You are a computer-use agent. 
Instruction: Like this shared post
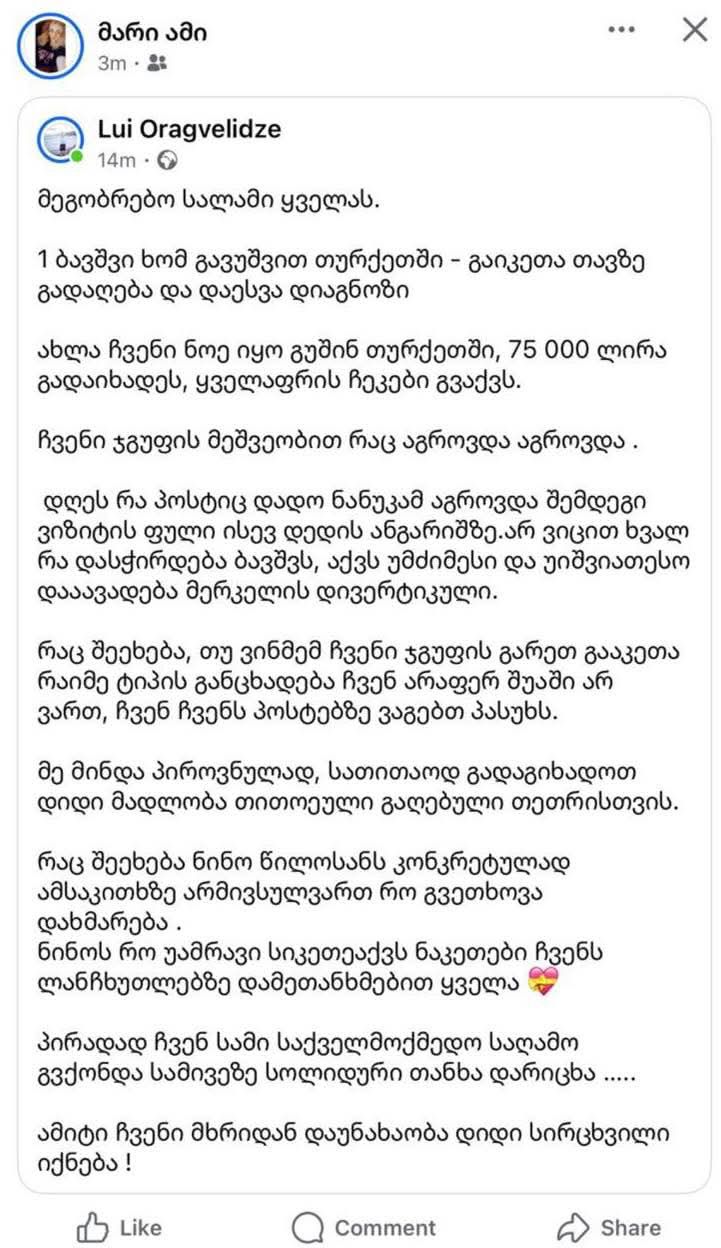coord(120,1227)
